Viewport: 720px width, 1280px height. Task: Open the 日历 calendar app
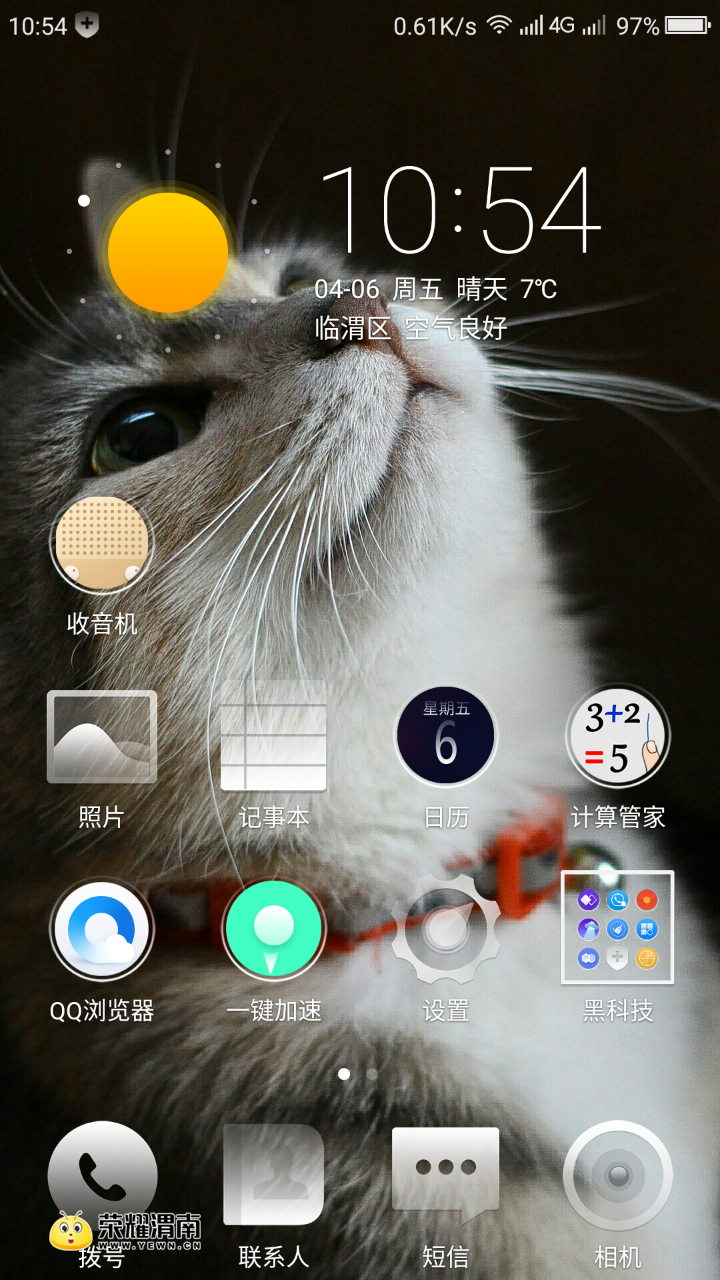[445, 737]
